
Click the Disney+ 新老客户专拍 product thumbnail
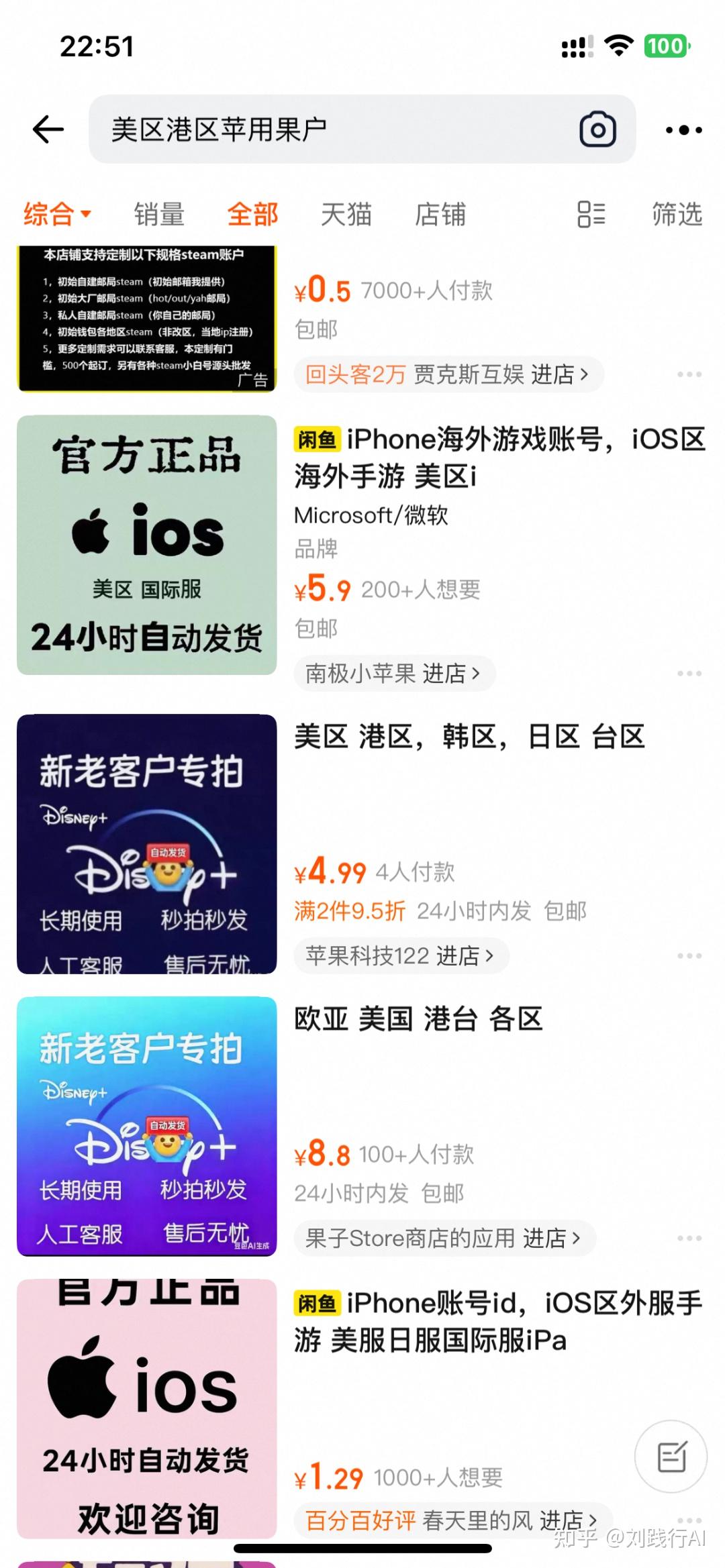[147, 844]
